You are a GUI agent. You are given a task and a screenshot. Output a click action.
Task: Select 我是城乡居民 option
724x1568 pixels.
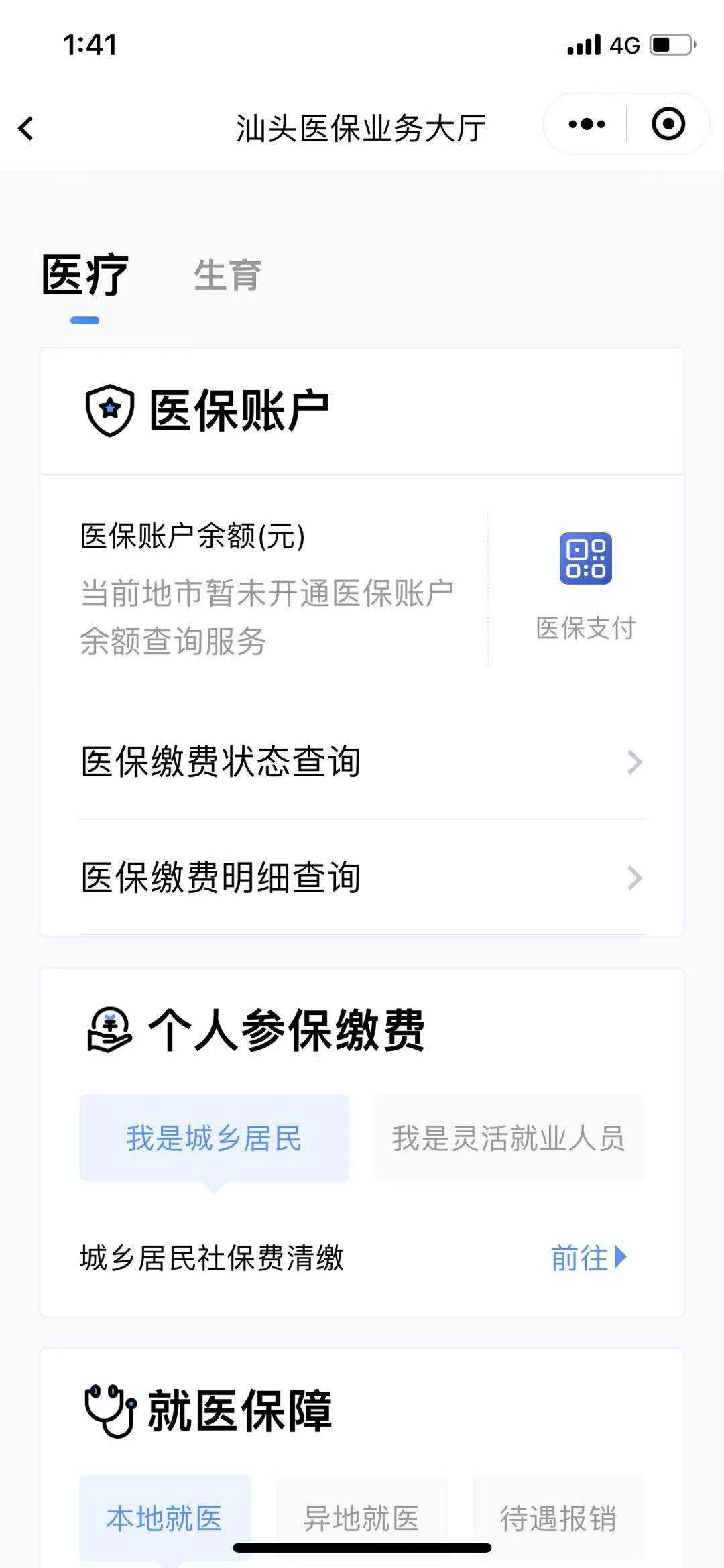point(215,1138)
